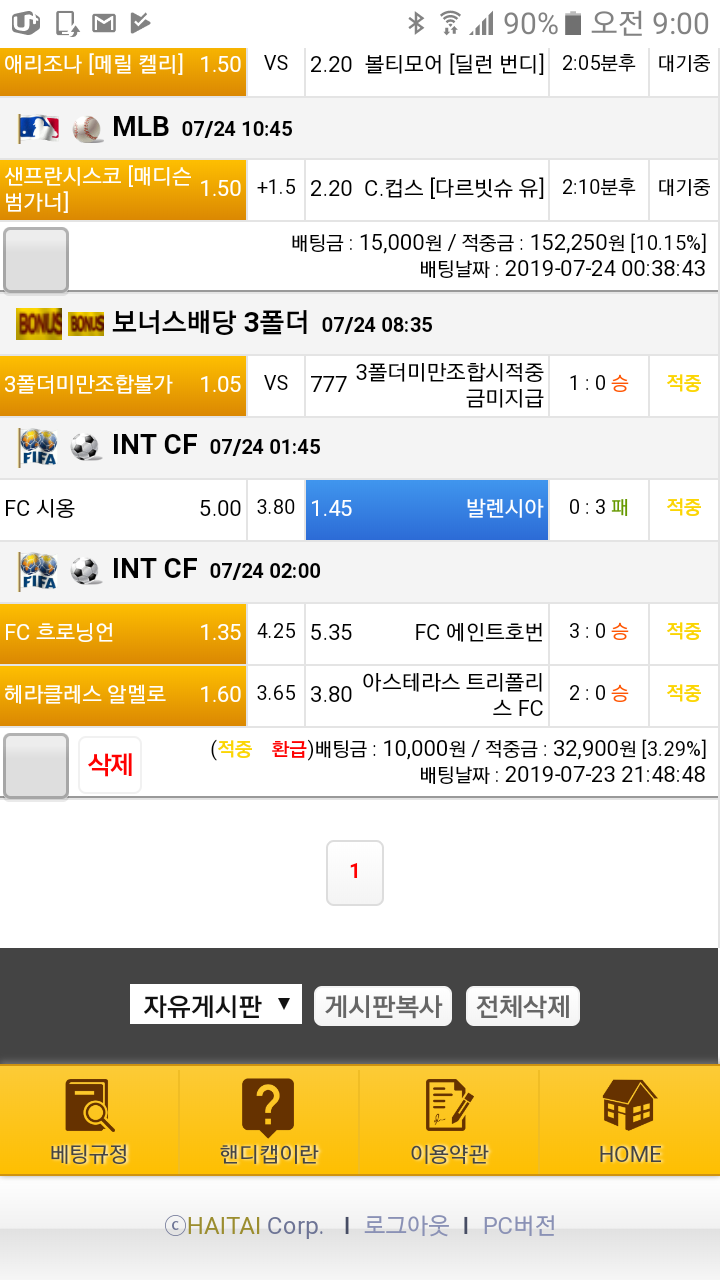Viewport: 720px width, 1280px height.
Task: Select checkbox for the 15,000원 bet slip
Action: coord(36,260)
